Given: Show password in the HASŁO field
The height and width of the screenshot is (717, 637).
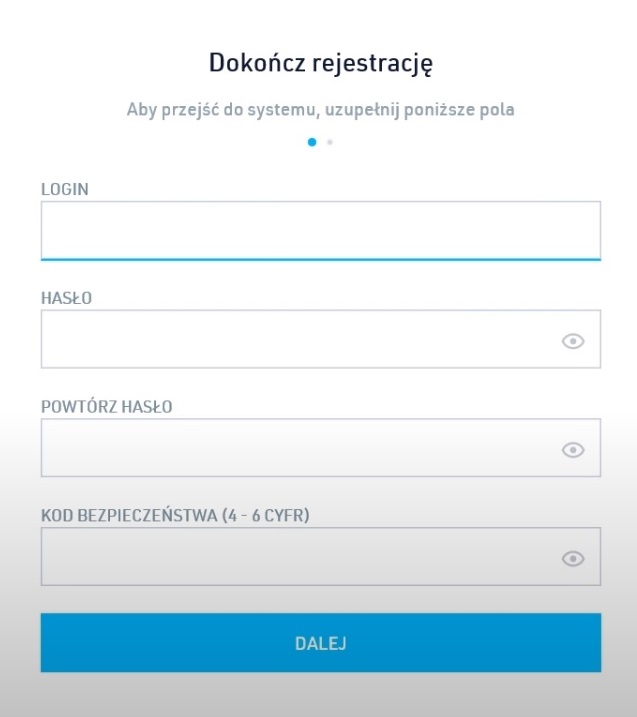Looking at the screenshot, I should pos(573,341).
